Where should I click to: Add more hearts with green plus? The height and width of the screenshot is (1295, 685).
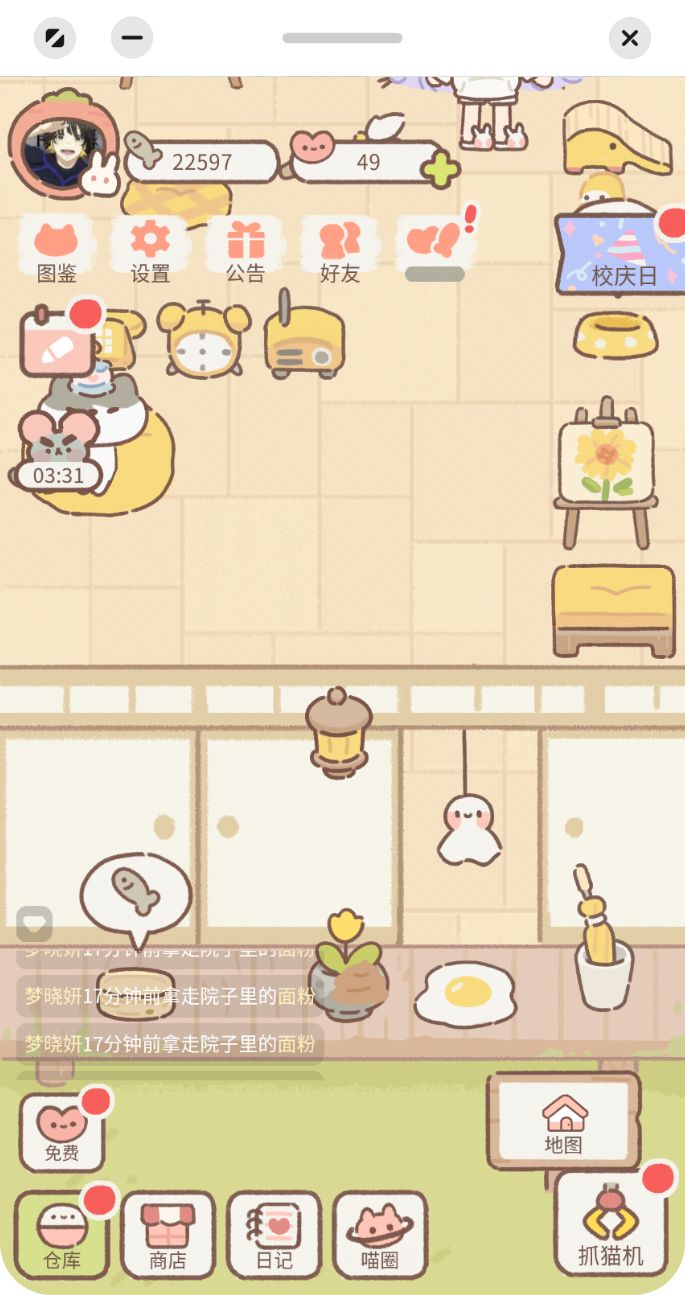[440, 168]
